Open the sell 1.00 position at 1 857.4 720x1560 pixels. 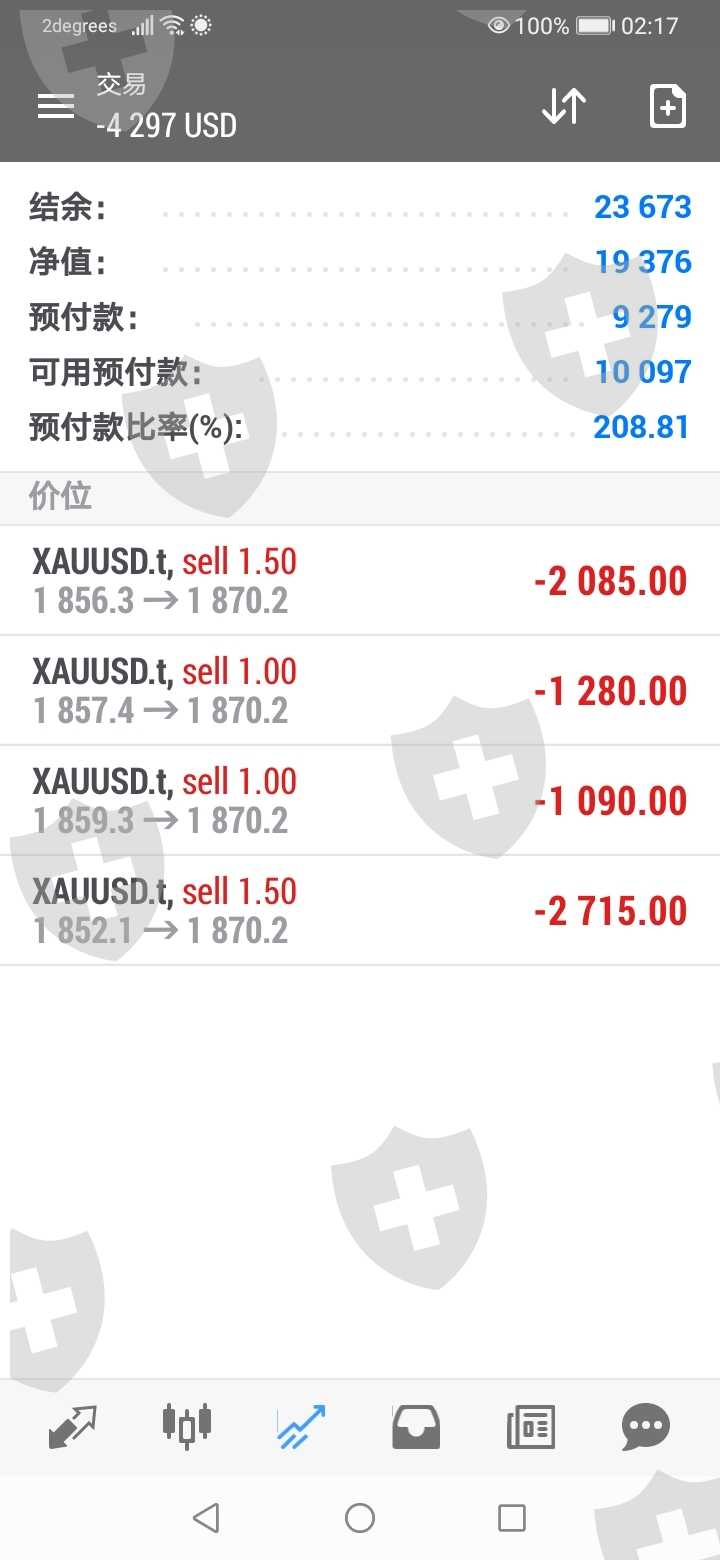point(360,690)
